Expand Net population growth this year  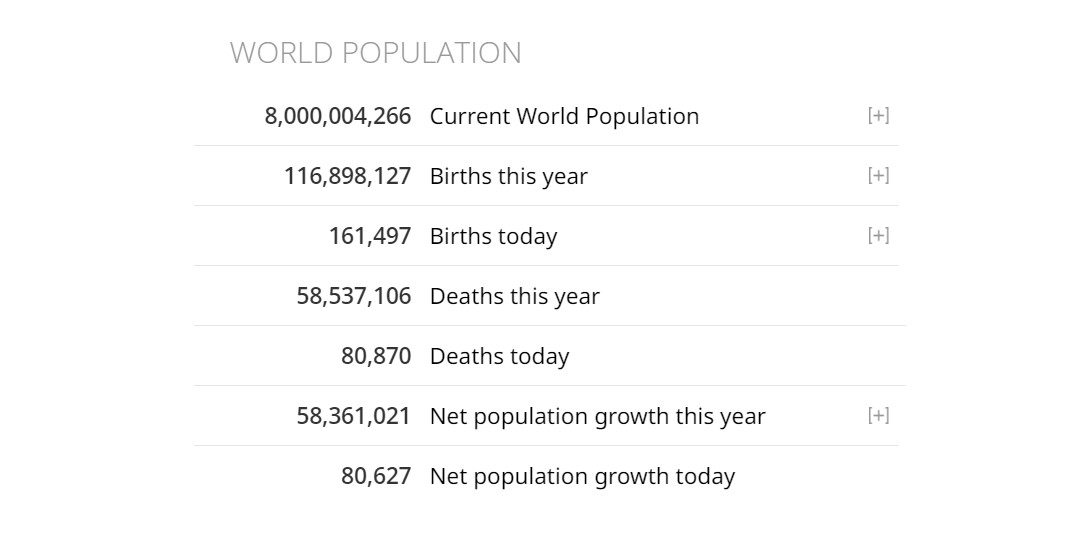click(x=877, y=415)
